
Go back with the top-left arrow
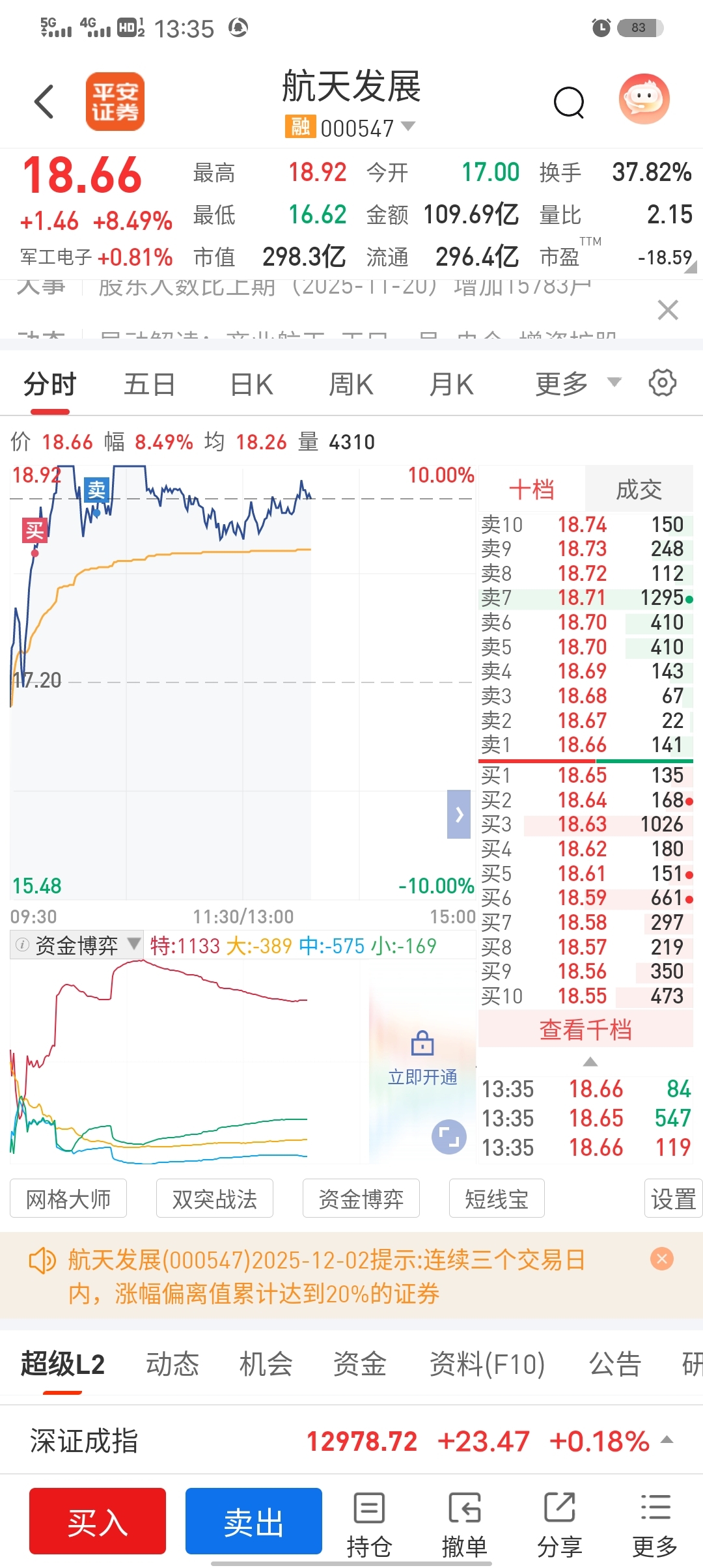coord(44,102)
